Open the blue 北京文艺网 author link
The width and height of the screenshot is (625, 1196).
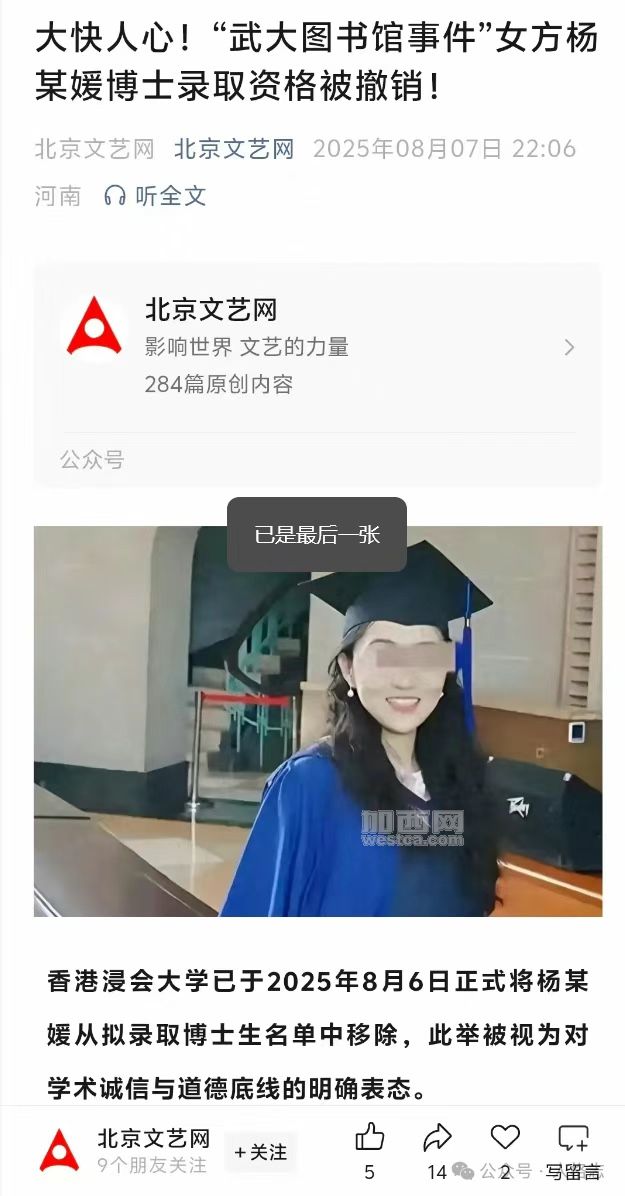pyautogui.click(x=234, y=148)
